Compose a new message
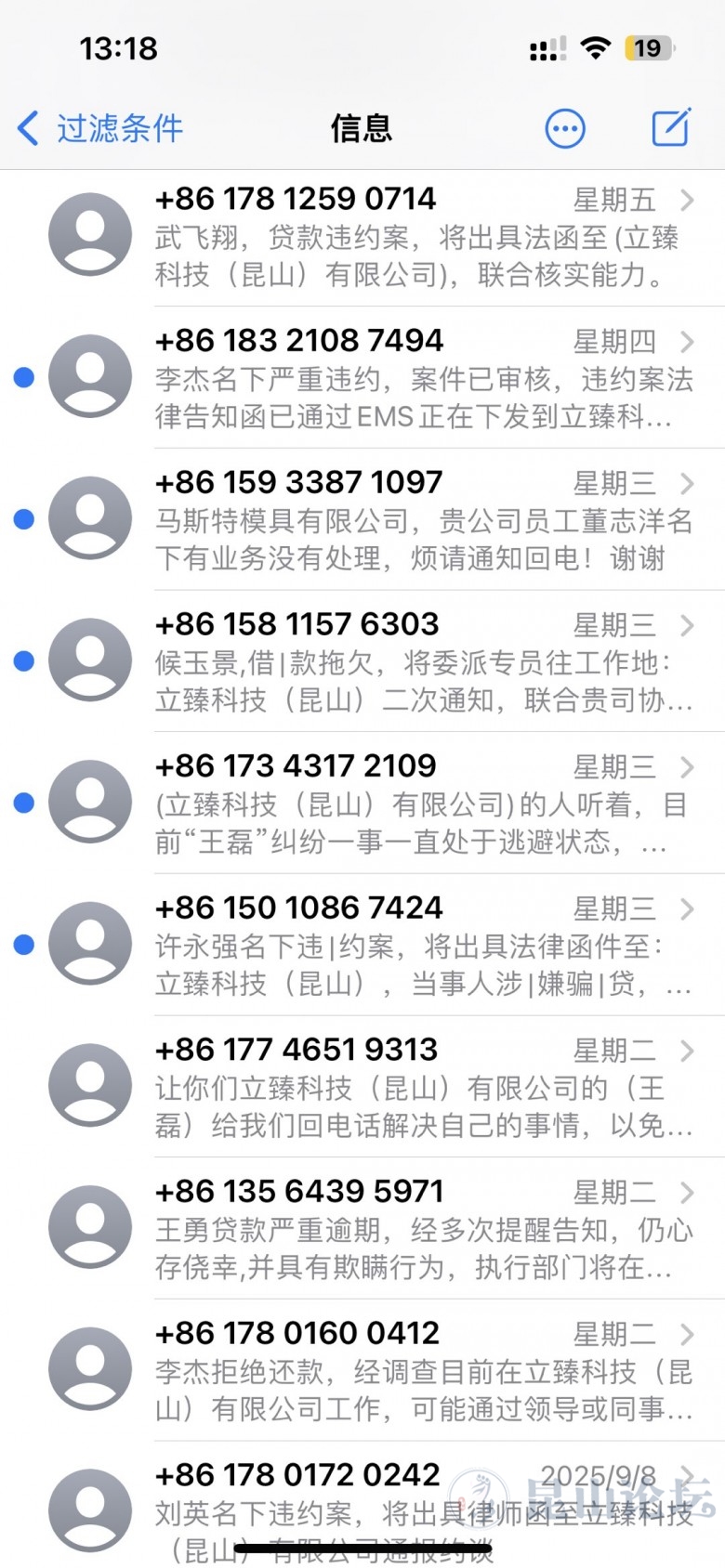The width and height of the screenshot is (725, 1568). point(671,128)
